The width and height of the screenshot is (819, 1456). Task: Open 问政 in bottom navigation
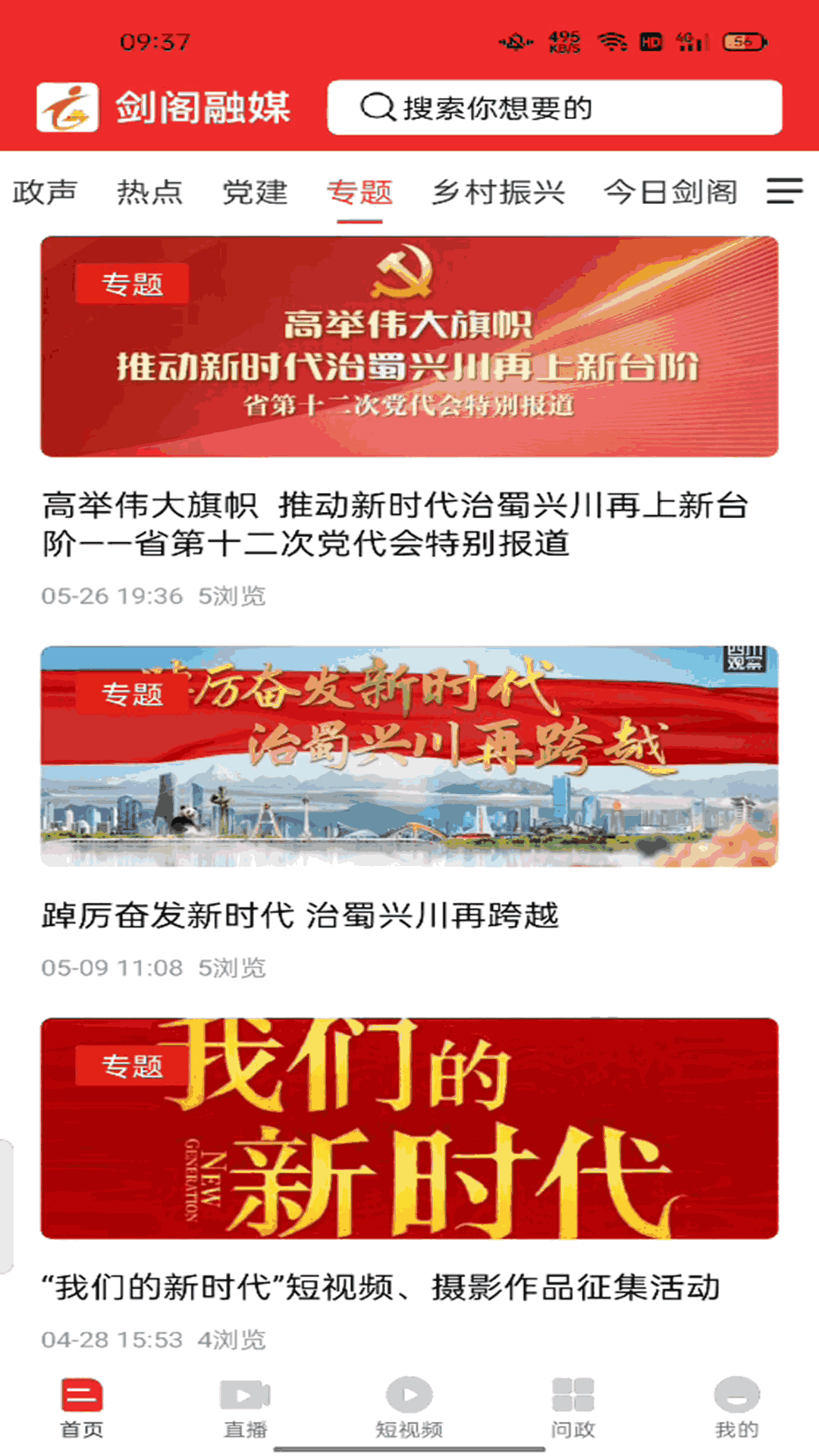573,1408
